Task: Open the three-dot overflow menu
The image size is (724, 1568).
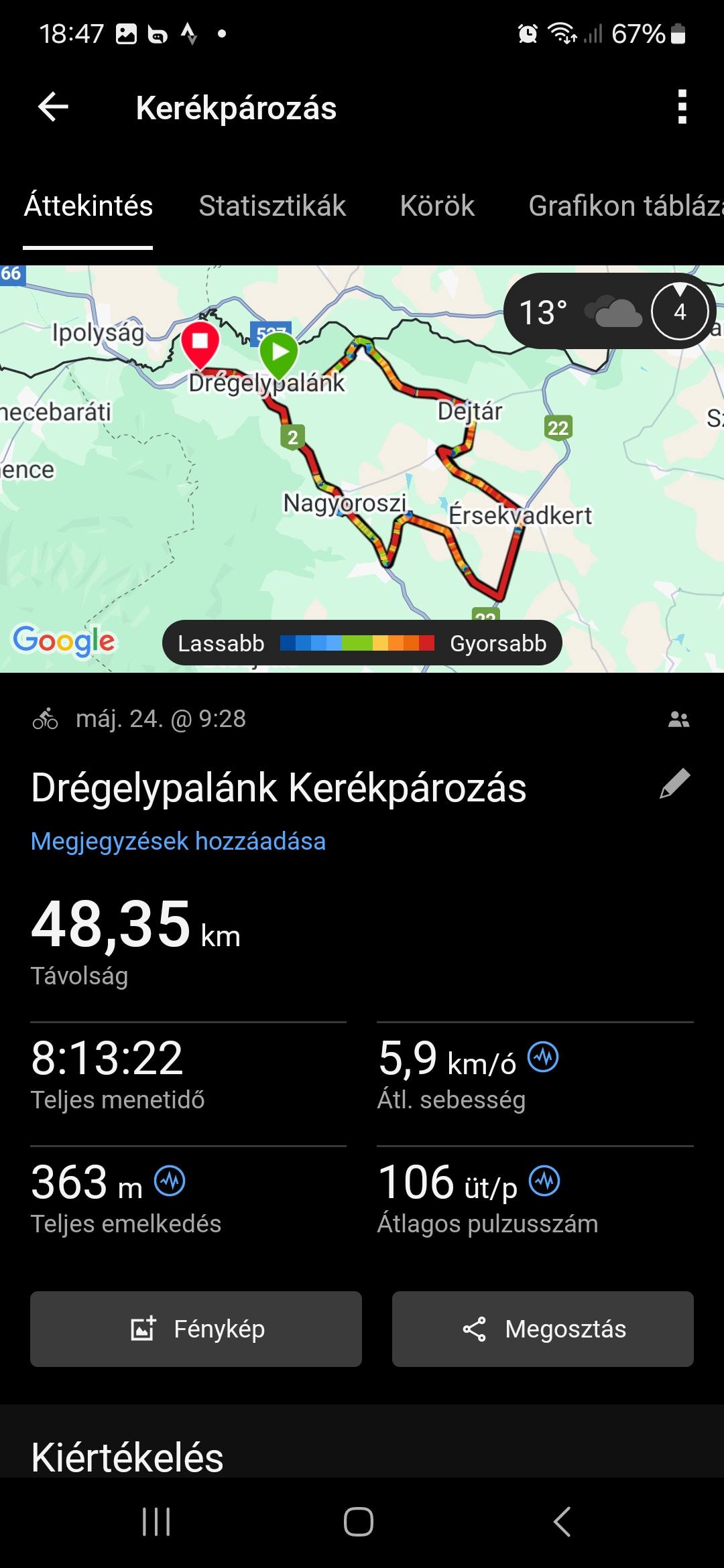Action: point(682,107)
